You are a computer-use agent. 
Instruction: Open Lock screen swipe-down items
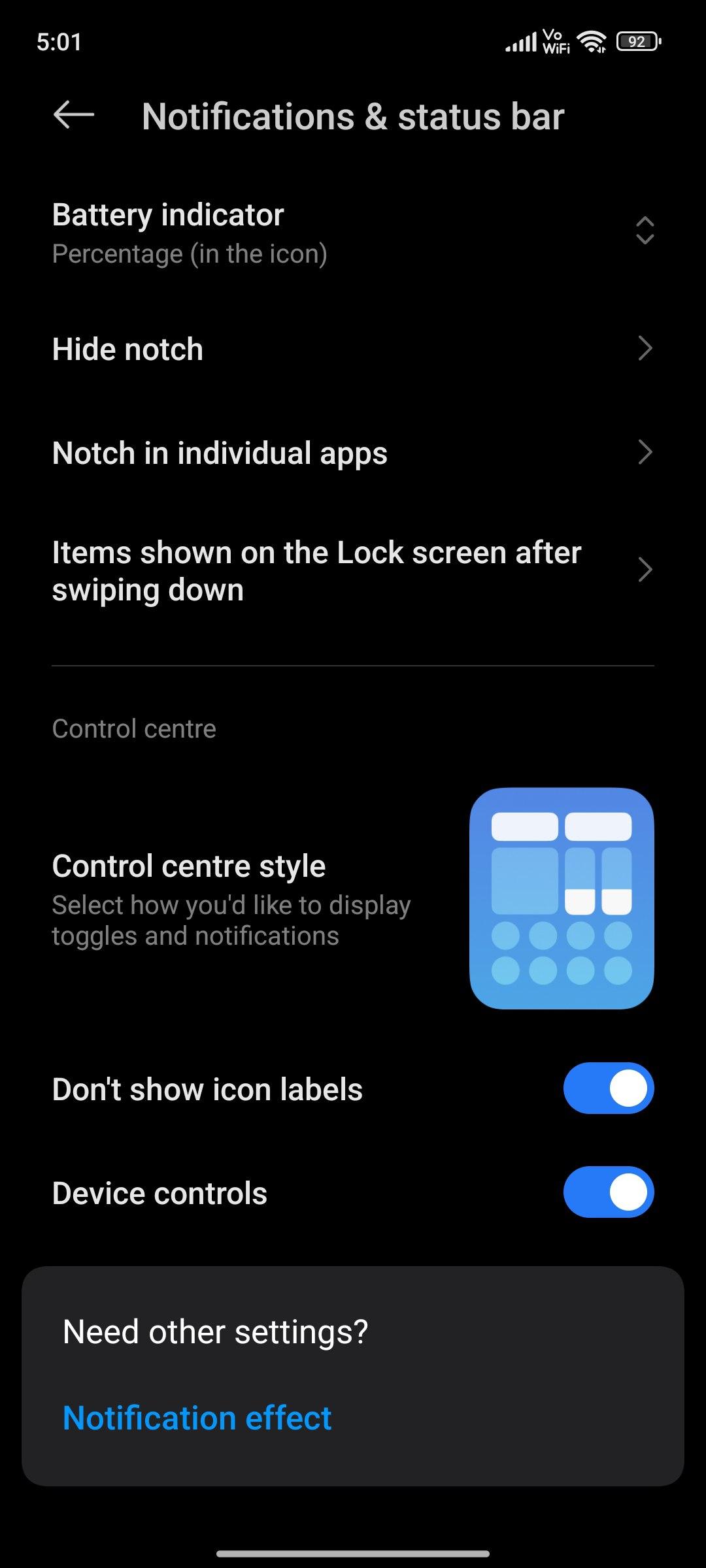[x=353, y=570]
